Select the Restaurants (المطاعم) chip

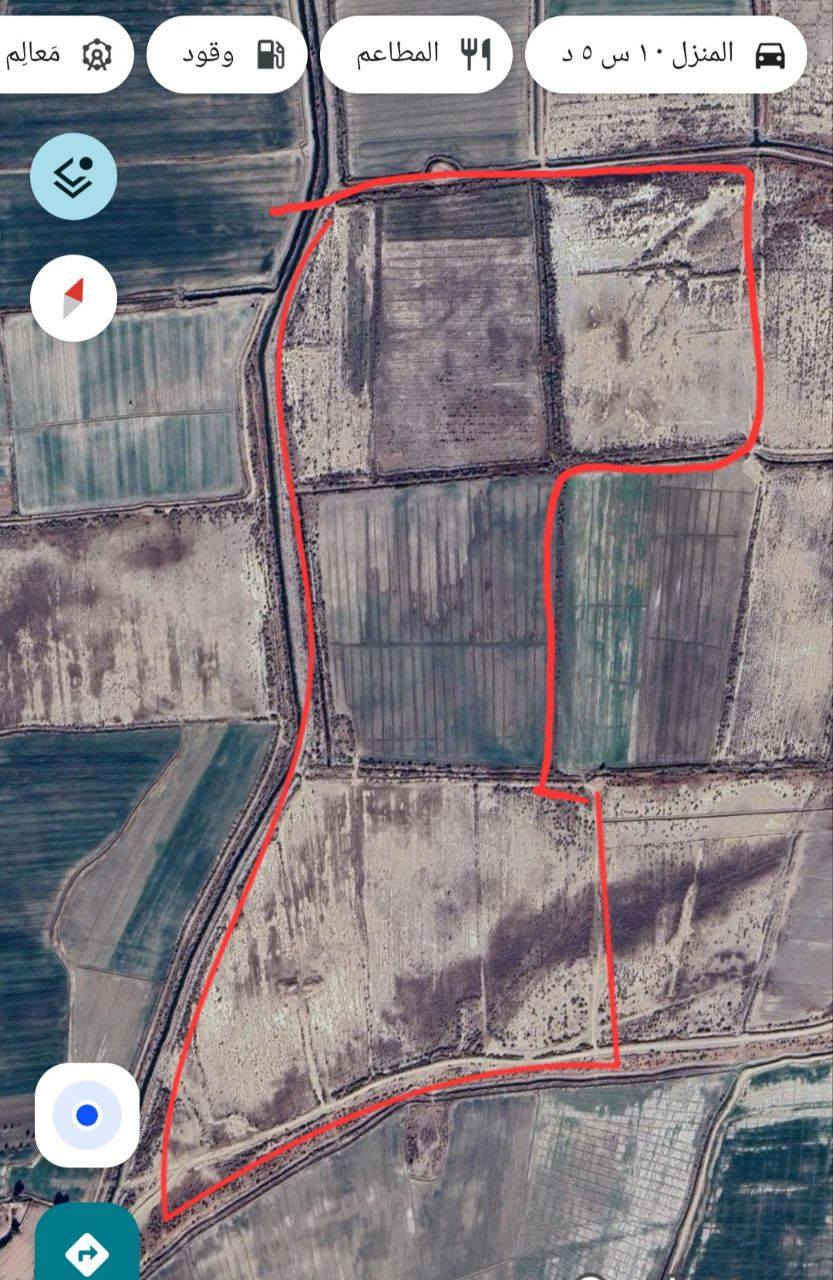[x=415, y=54]
